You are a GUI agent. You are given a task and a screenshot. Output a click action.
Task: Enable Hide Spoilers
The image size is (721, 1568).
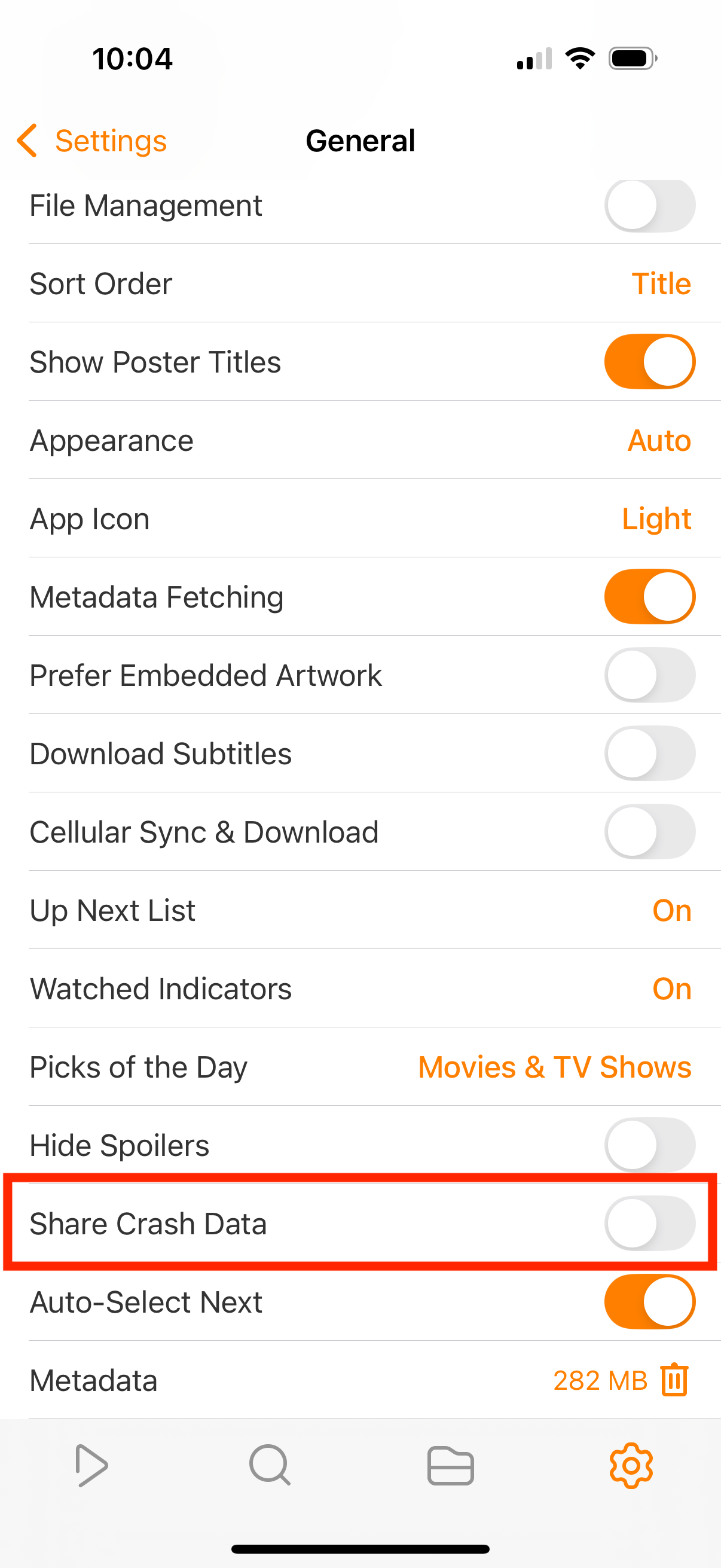coord(649,1145)
